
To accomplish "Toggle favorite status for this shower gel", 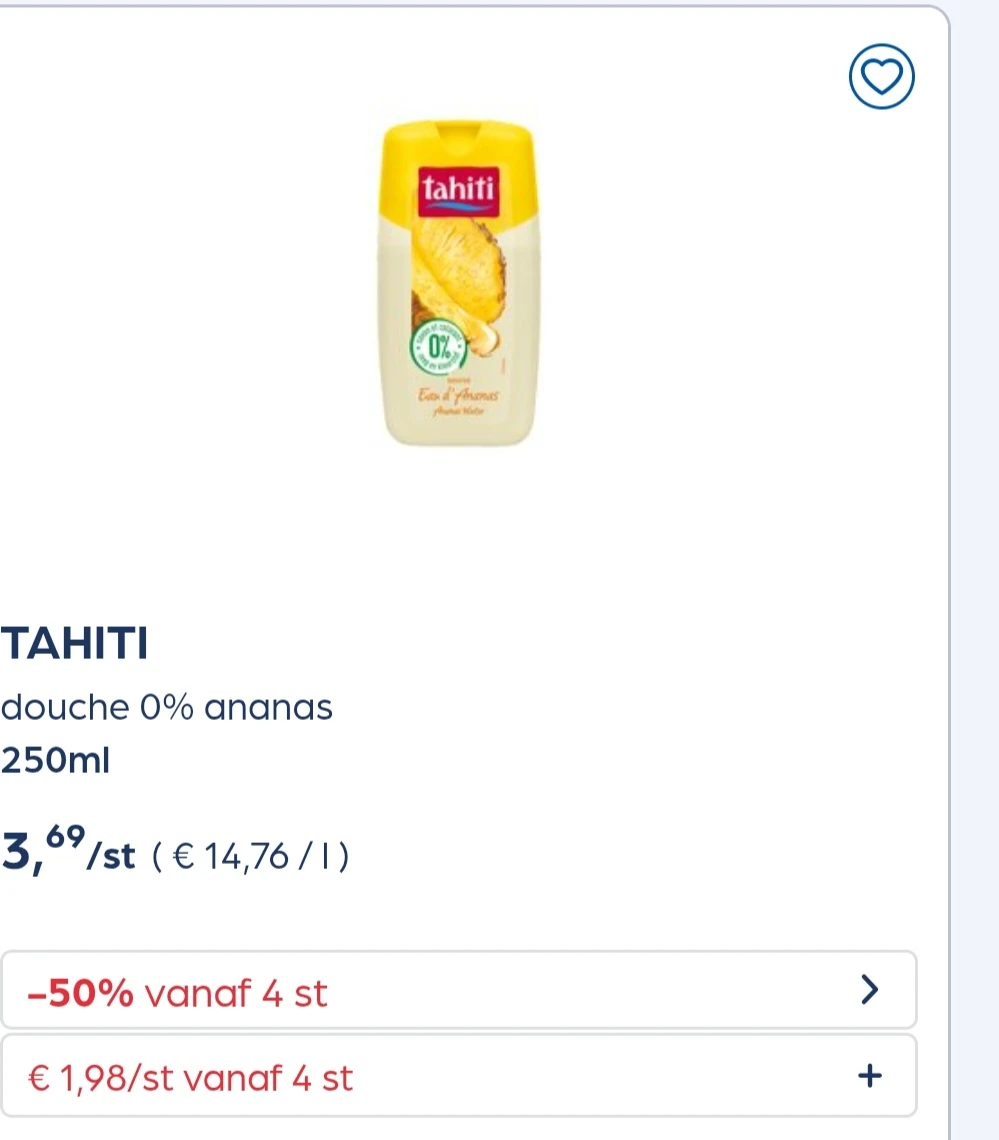I will tap(881, 78).
